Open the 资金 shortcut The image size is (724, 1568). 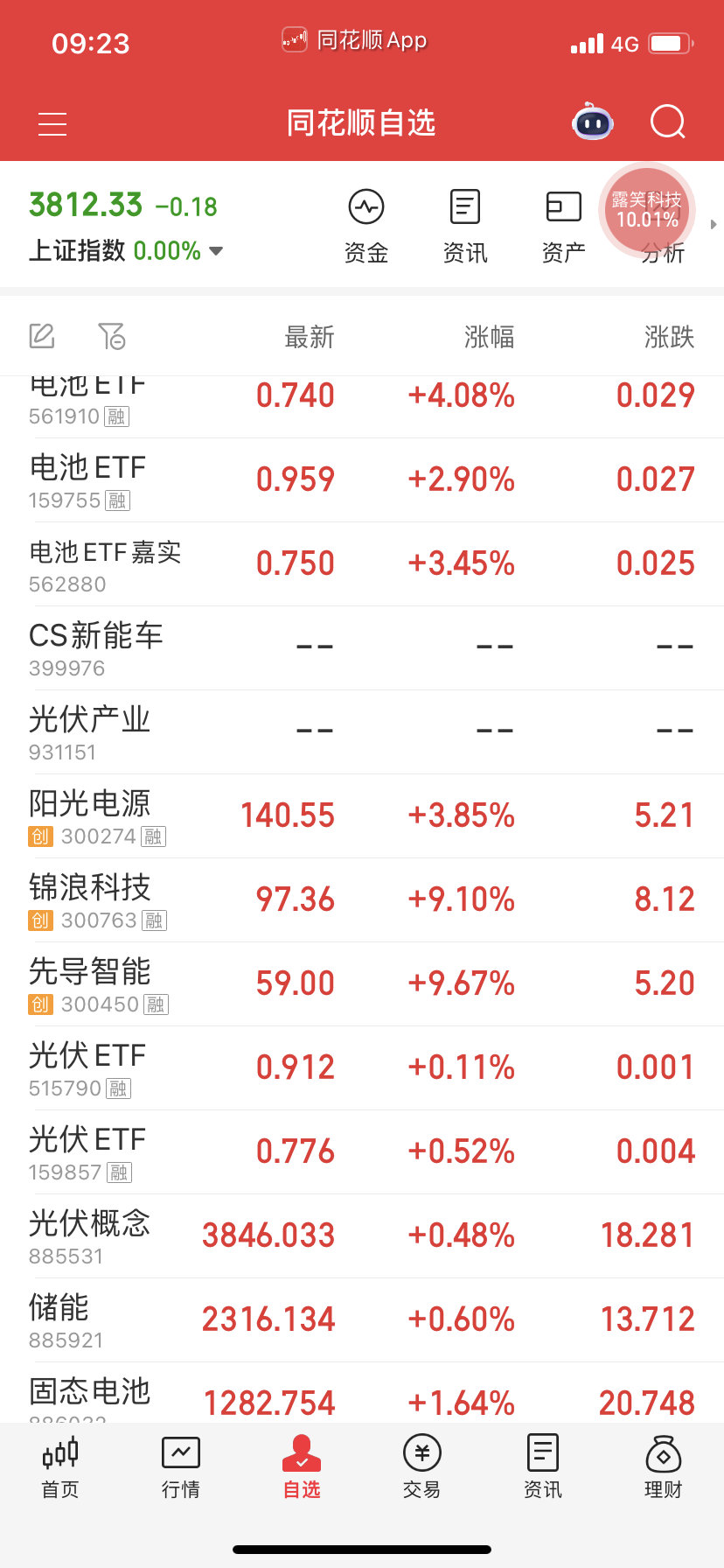(366, 227)
